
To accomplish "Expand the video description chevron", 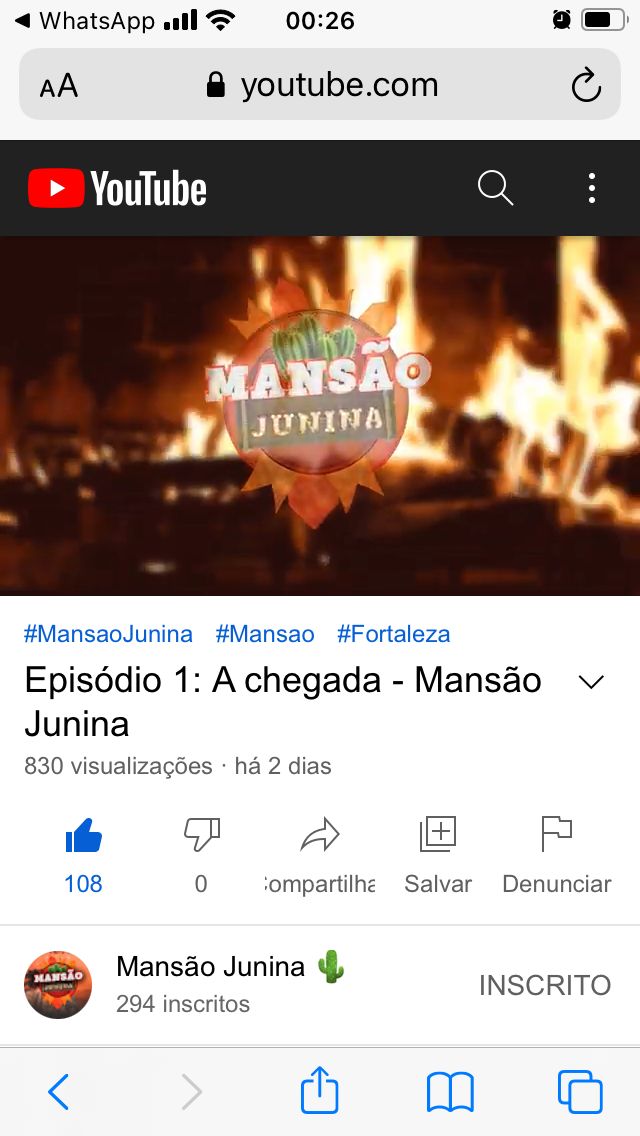I will [x=592, y=682].
